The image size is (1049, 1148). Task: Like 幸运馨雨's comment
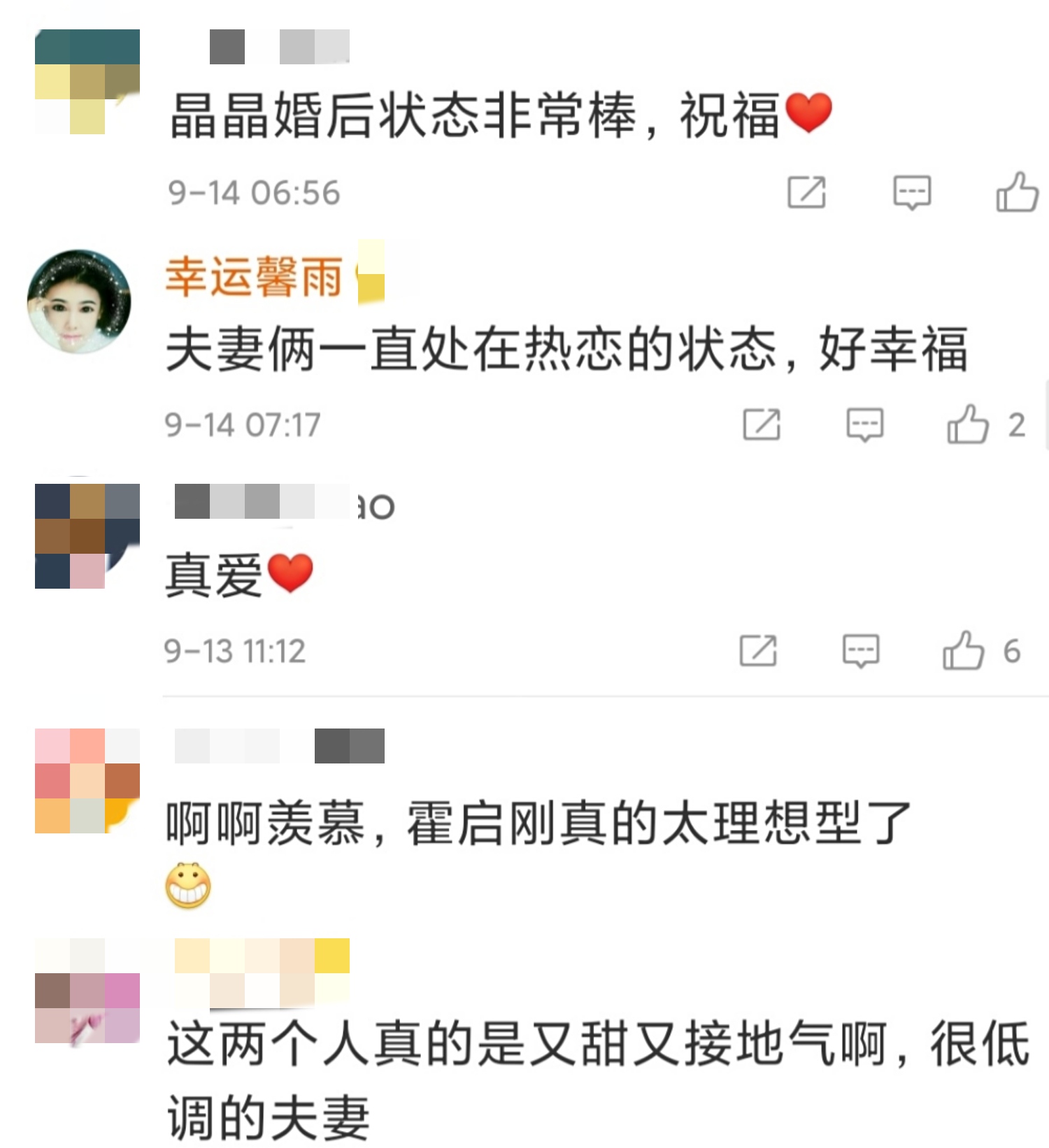tap(968, 424)
